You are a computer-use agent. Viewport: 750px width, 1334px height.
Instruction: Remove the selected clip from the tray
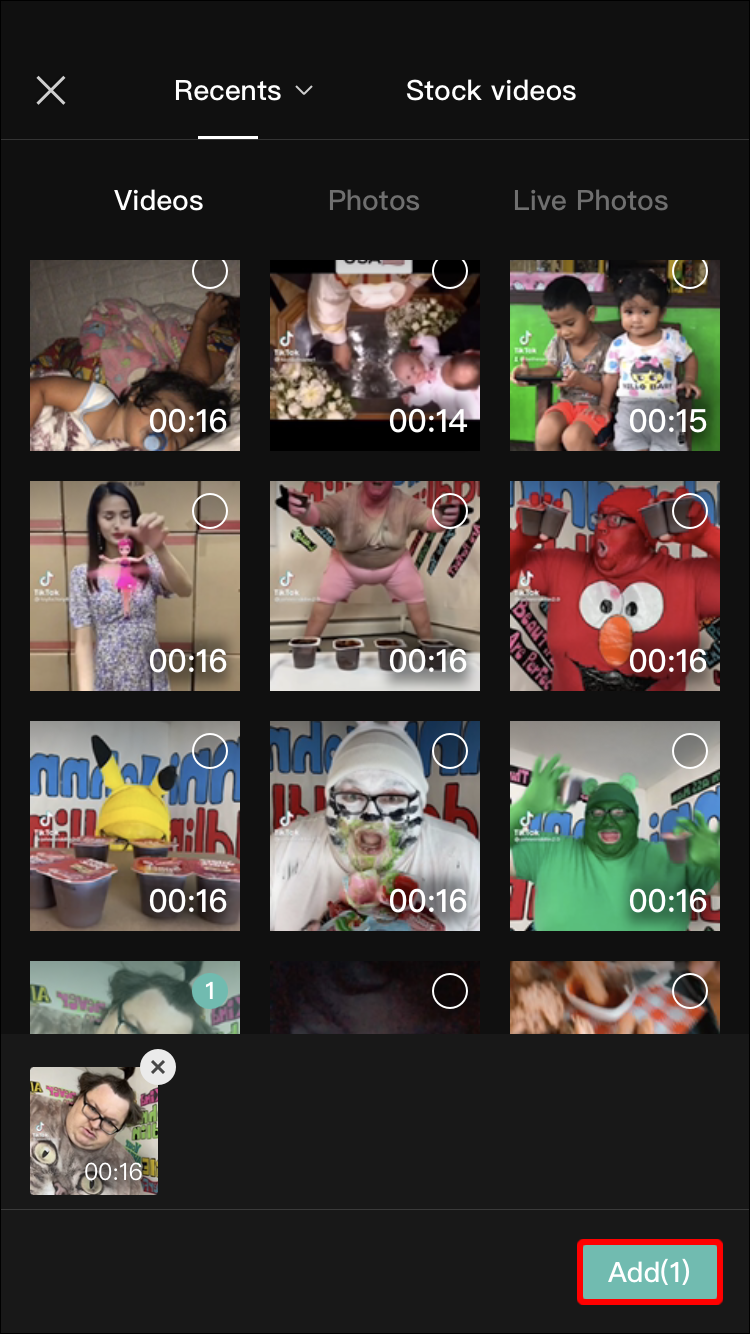point(157,1067)
